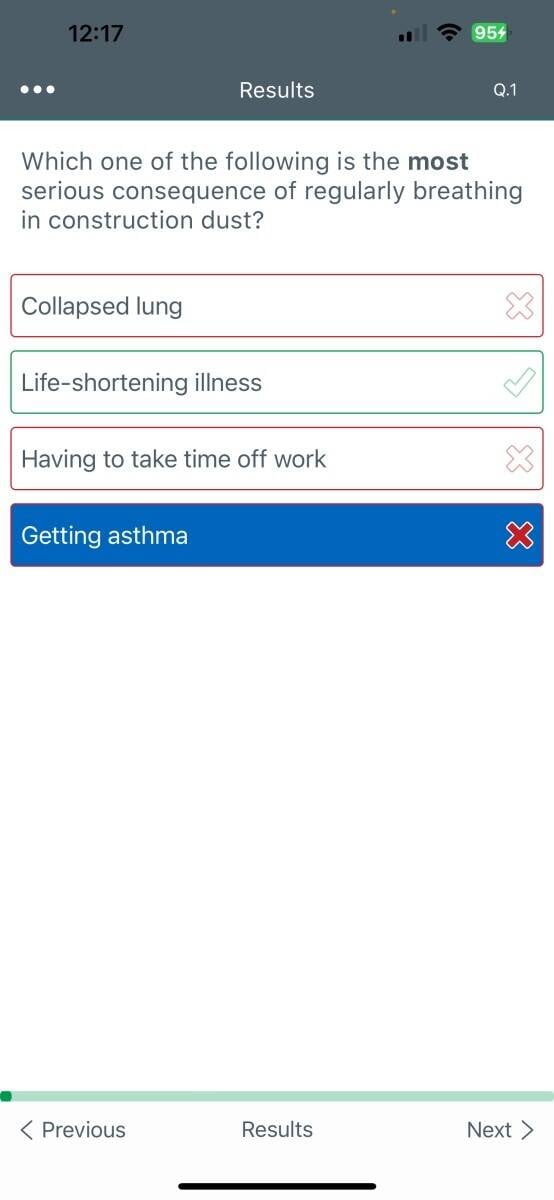The width and height of the screenshot is (554, 1200).
Task: Select the Life-shortening illness answer
Action: coord(277,382)
